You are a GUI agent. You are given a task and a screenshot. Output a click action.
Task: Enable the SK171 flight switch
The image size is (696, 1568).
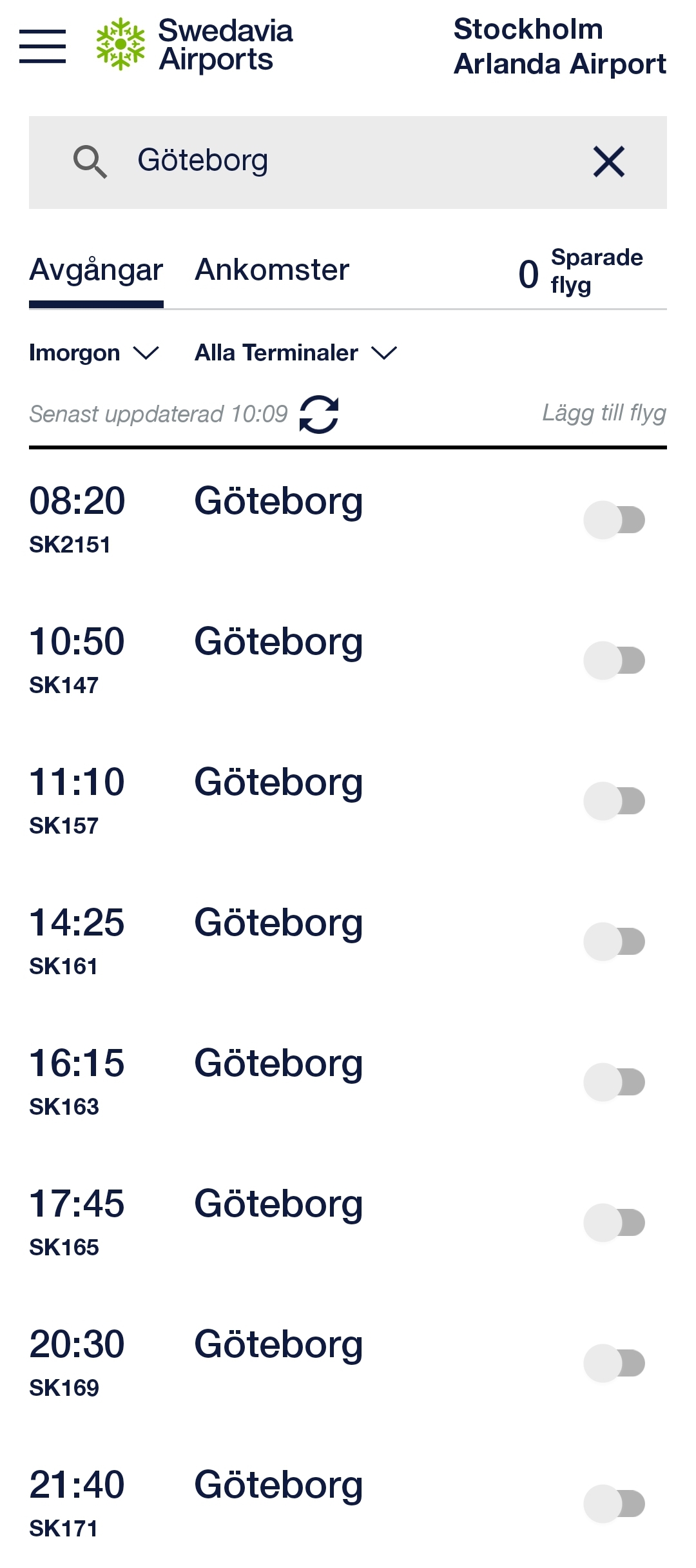614,1504
